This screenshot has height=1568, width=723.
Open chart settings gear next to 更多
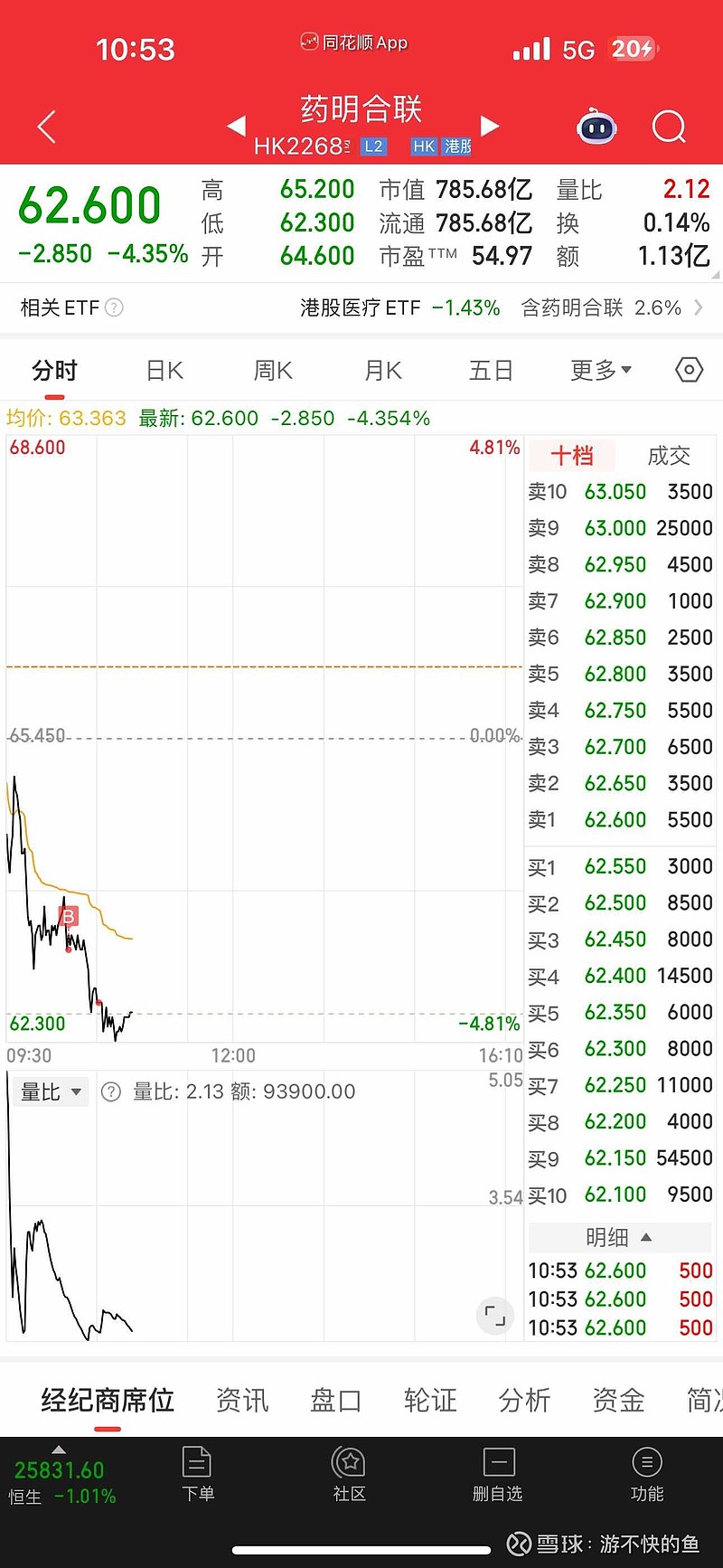point(688,370)
